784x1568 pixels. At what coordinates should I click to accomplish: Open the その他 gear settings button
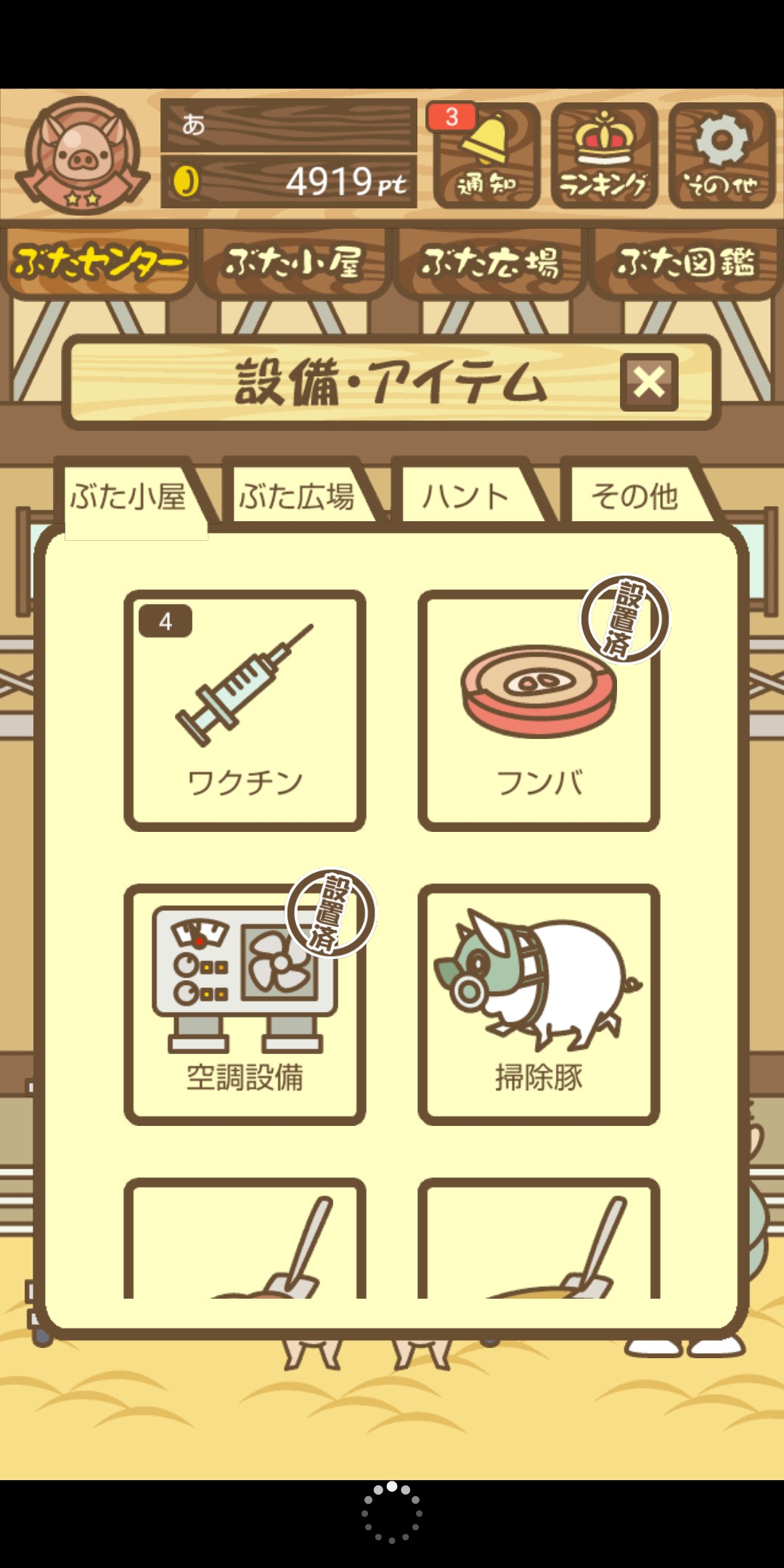click(x=721, y=155)
